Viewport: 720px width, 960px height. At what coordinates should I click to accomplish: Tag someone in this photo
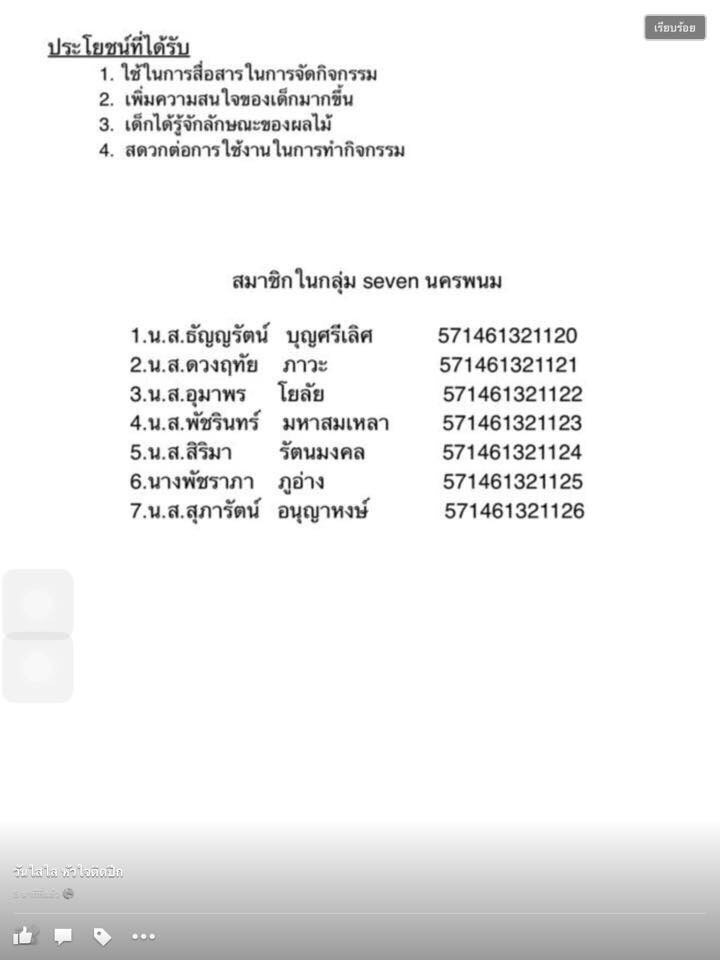pyautogui.click(x=102, y=936)
